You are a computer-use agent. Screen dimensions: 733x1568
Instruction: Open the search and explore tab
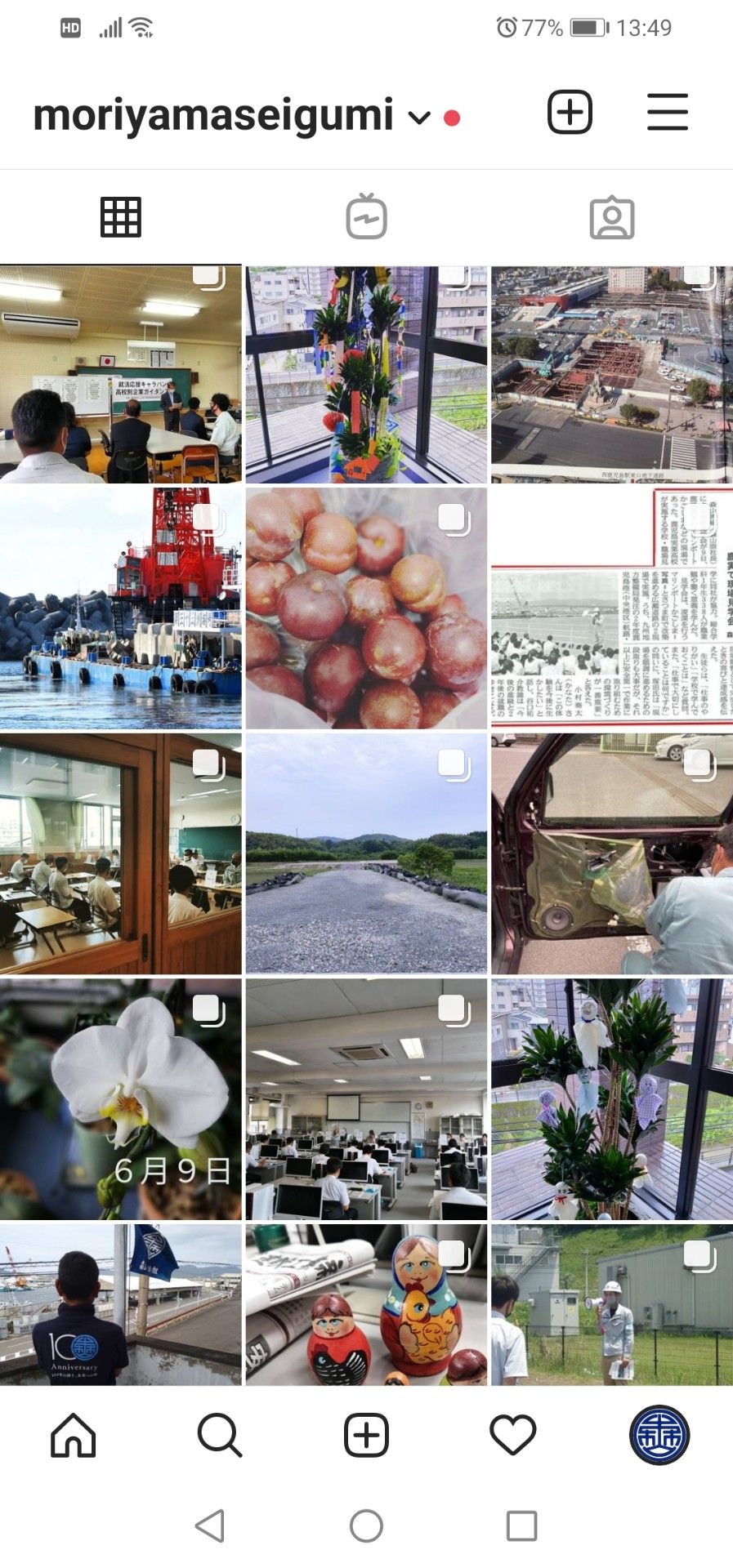219,1435
